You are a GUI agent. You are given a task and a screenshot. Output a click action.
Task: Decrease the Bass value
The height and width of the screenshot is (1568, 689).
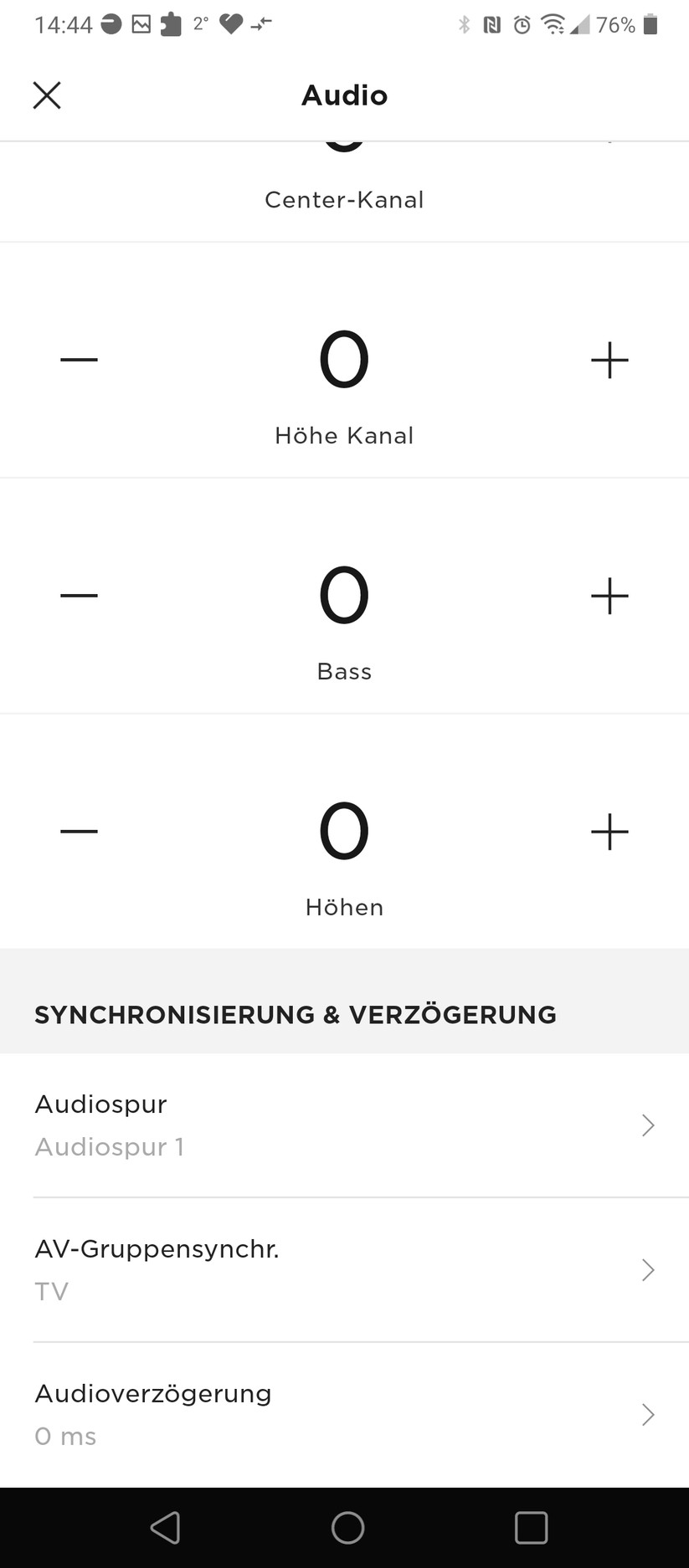(x=78, y=595)
